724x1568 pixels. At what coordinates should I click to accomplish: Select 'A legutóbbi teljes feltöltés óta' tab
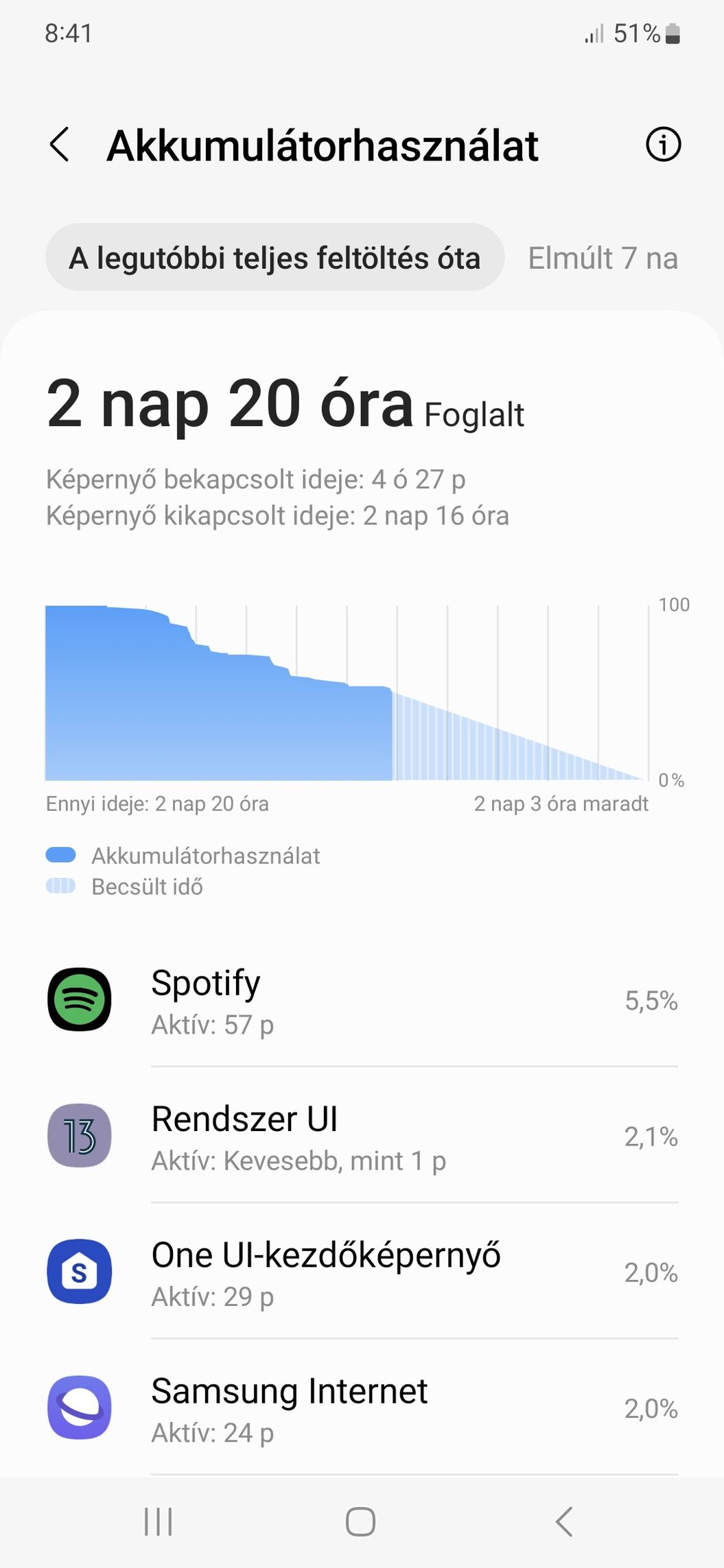[x=275, y=257]
